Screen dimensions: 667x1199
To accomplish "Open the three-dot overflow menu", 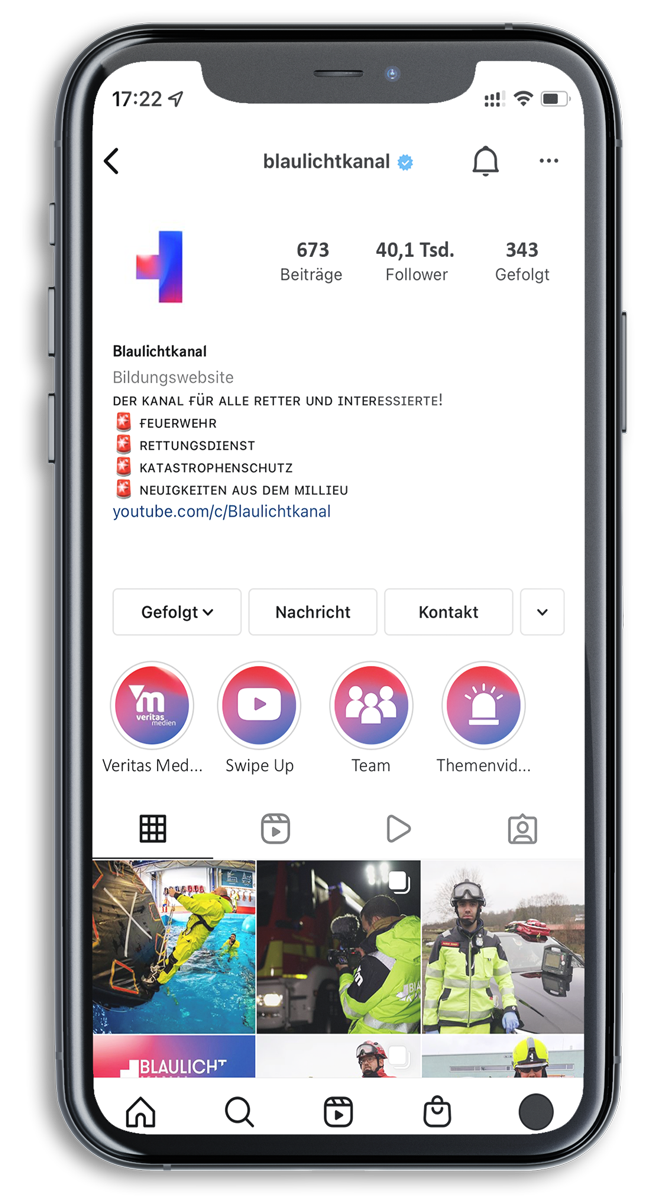I will 548,161.
